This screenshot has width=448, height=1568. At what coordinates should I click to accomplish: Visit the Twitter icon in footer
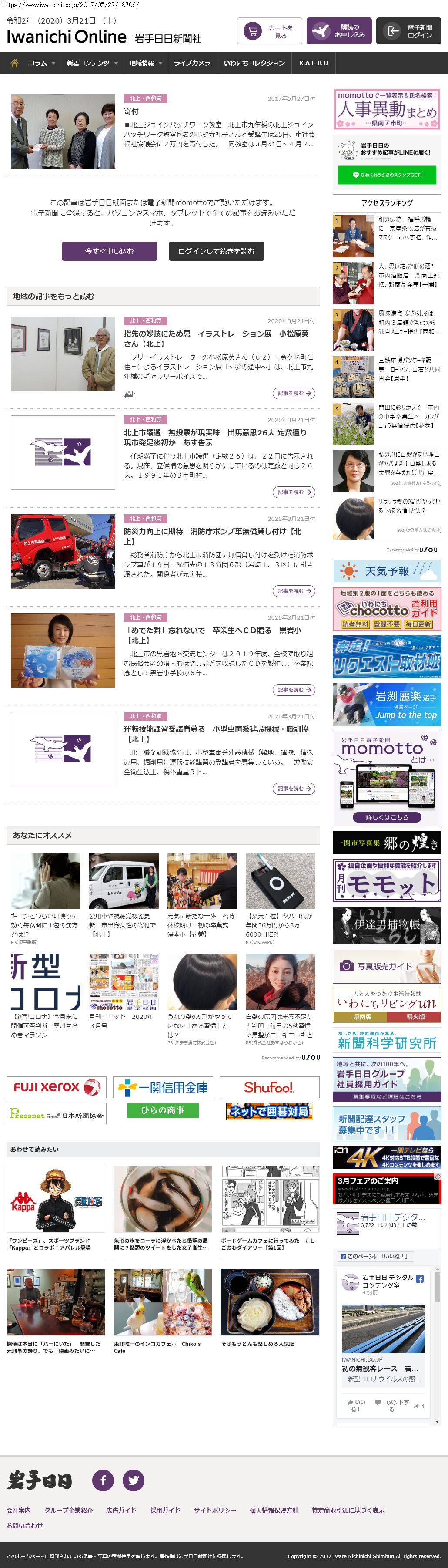tap(133, 1480)
